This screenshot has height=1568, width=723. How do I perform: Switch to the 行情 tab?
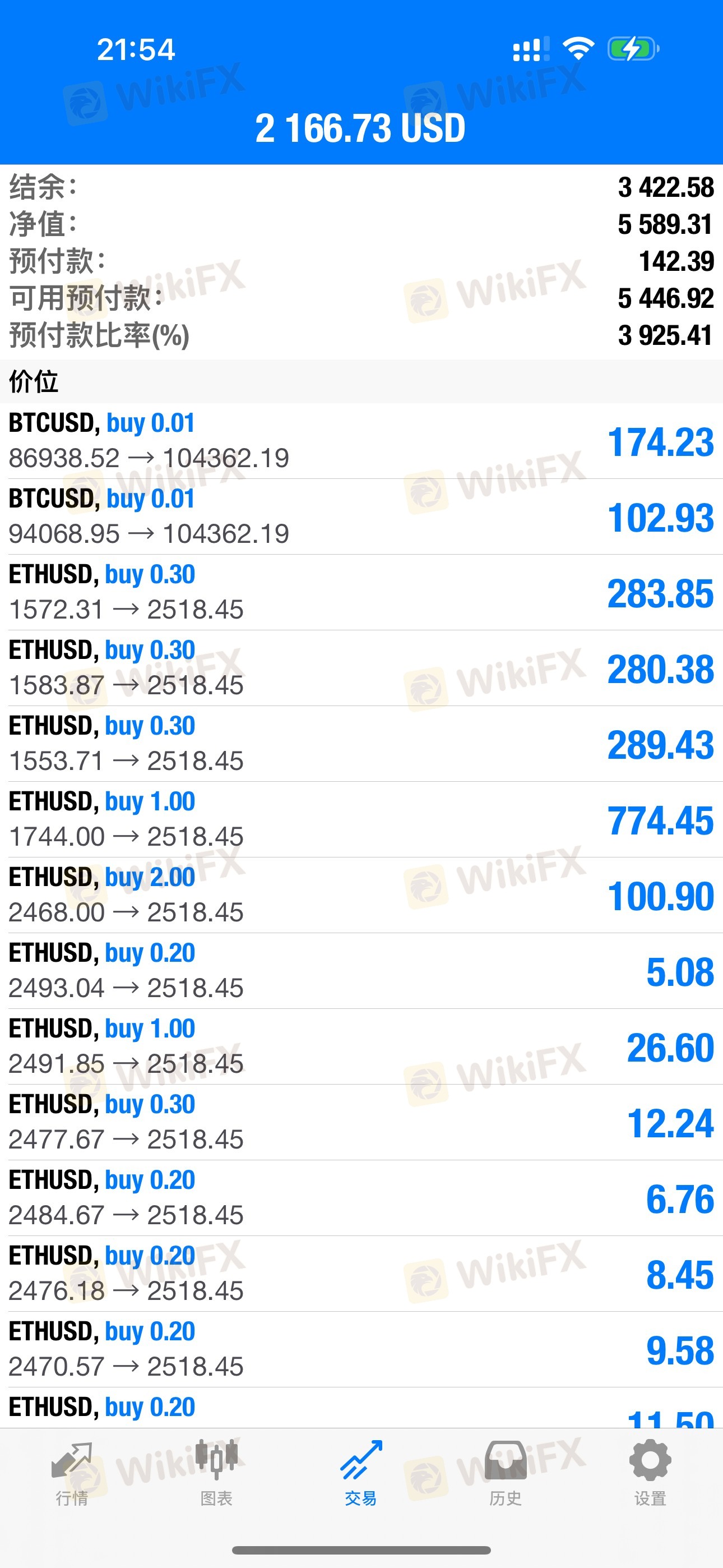72,1473
